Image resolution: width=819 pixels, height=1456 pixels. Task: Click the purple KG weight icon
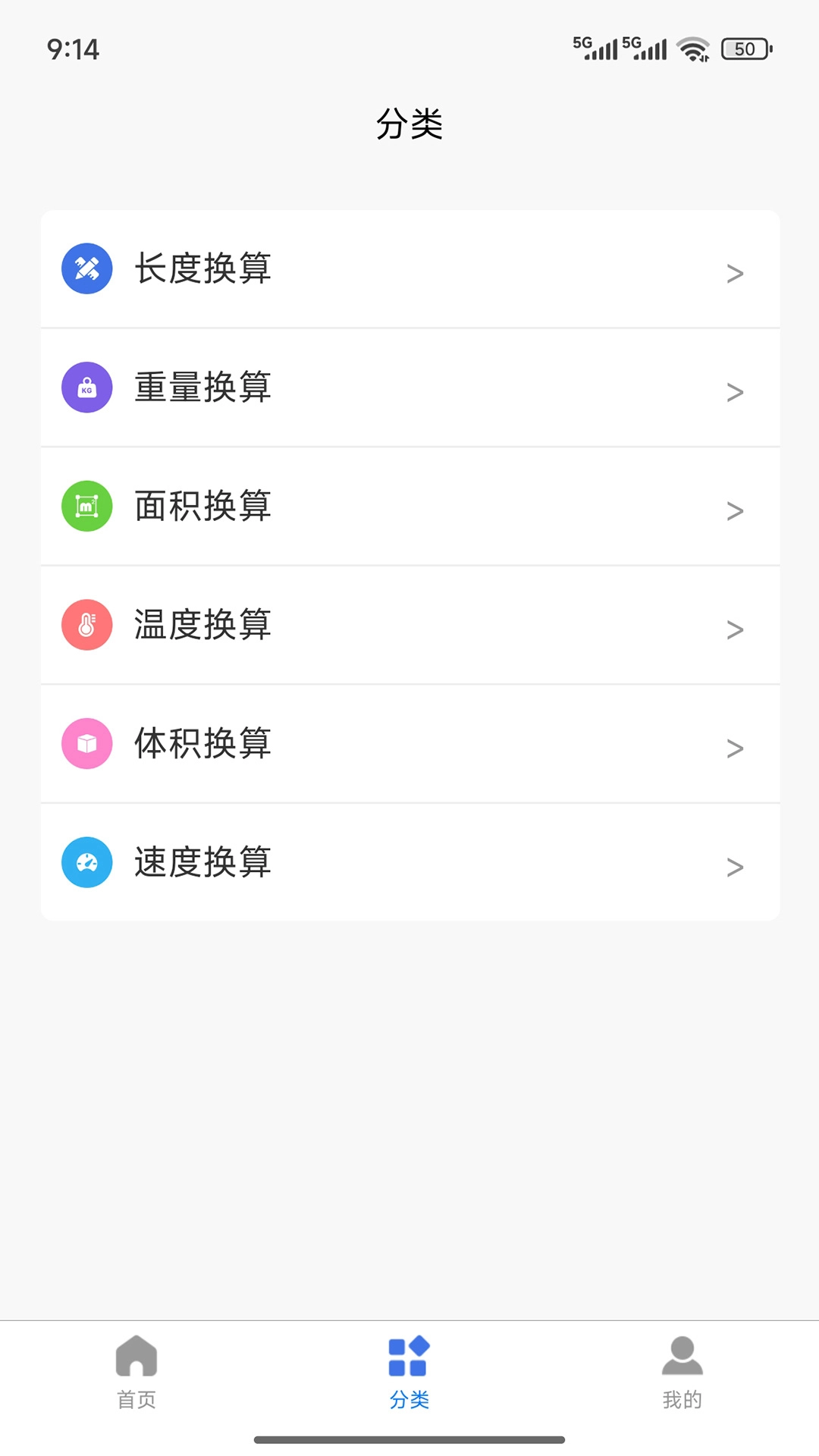click(86, 387)
